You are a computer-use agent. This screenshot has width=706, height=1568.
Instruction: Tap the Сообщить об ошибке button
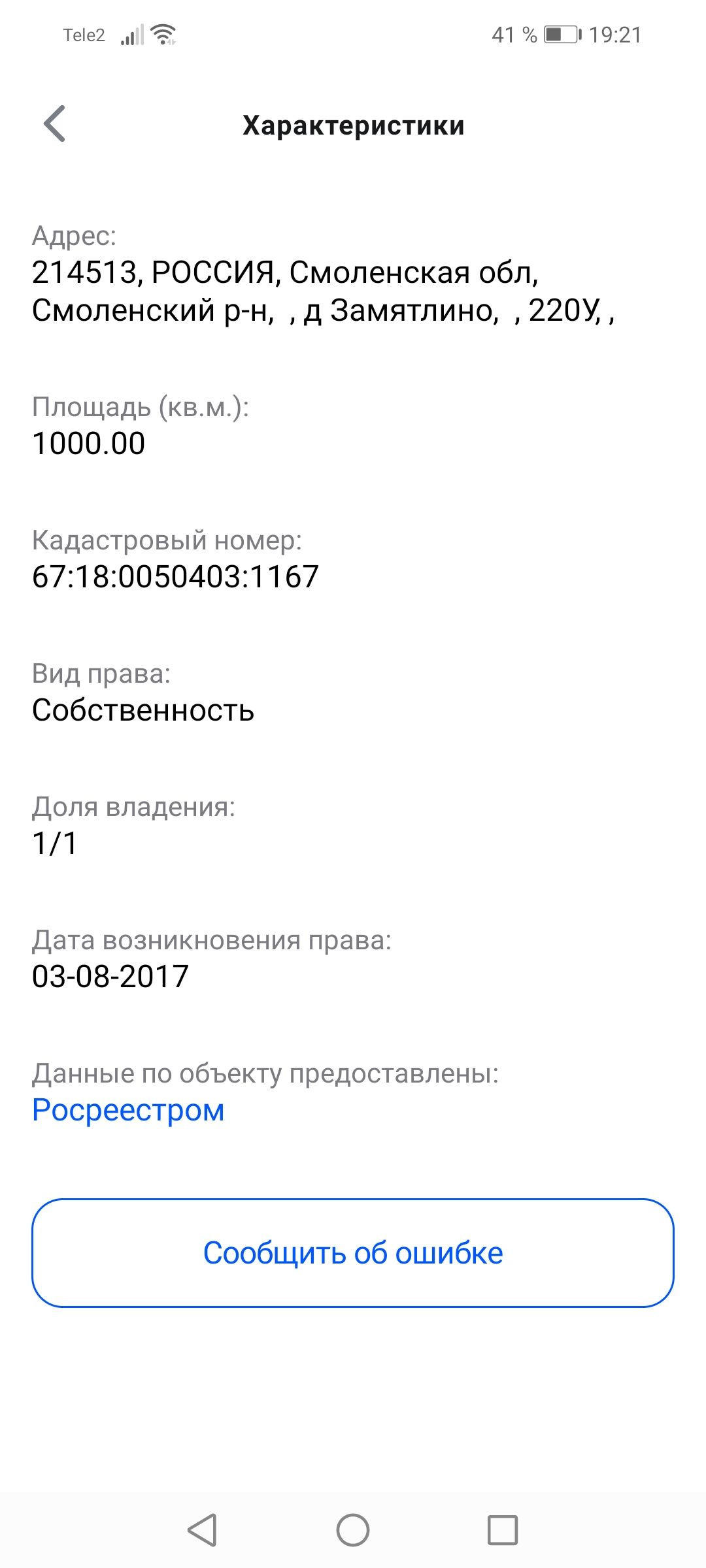pos(353,1253)
